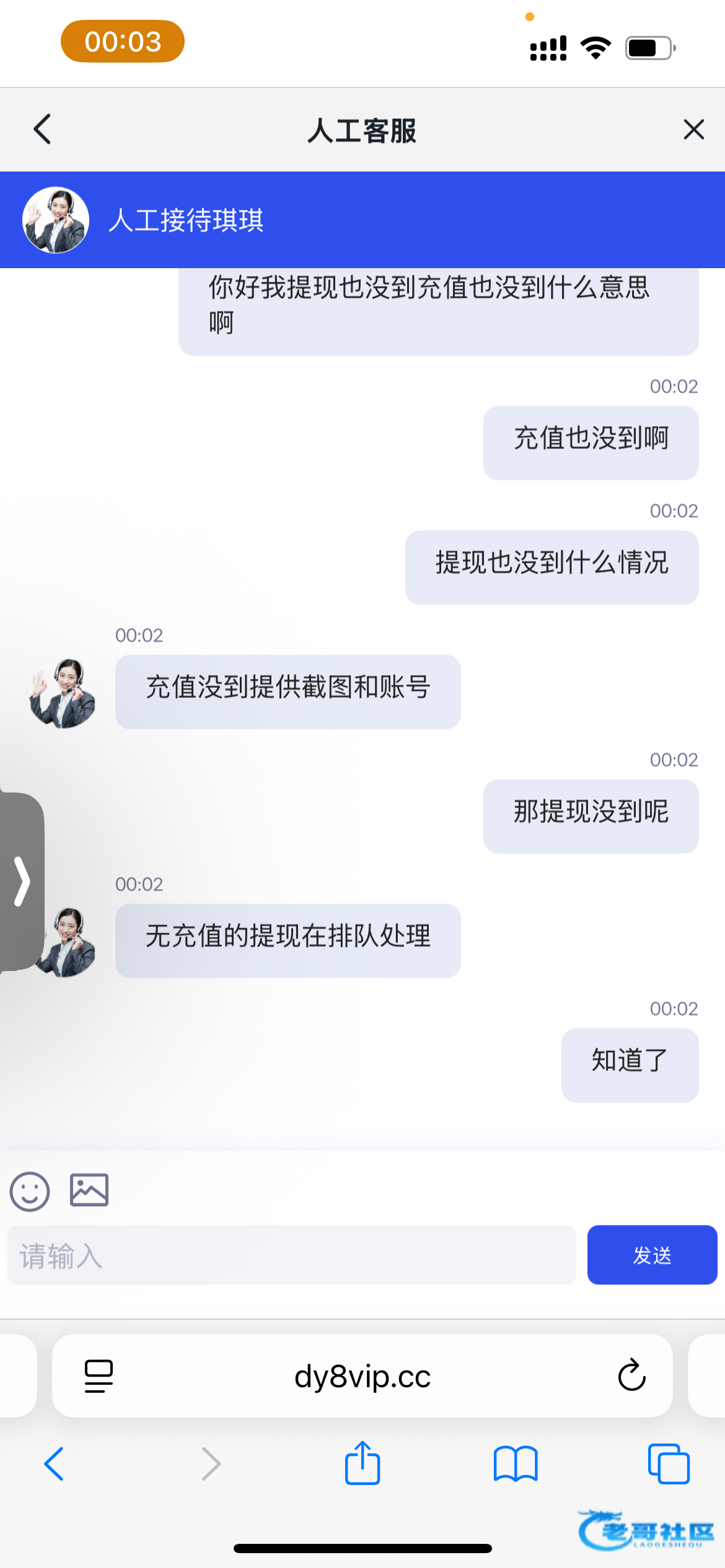
Task: Attach an image to the chat
Action: [89, 1190]
